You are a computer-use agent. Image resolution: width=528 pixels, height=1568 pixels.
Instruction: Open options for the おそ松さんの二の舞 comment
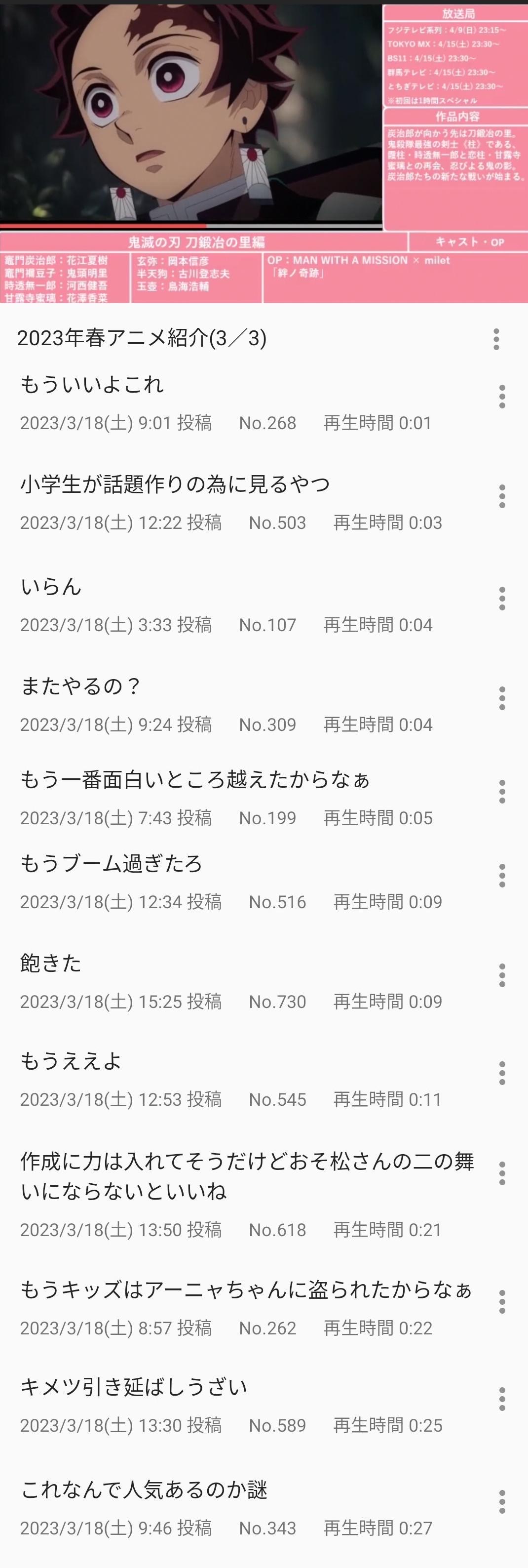[502, 1173]
